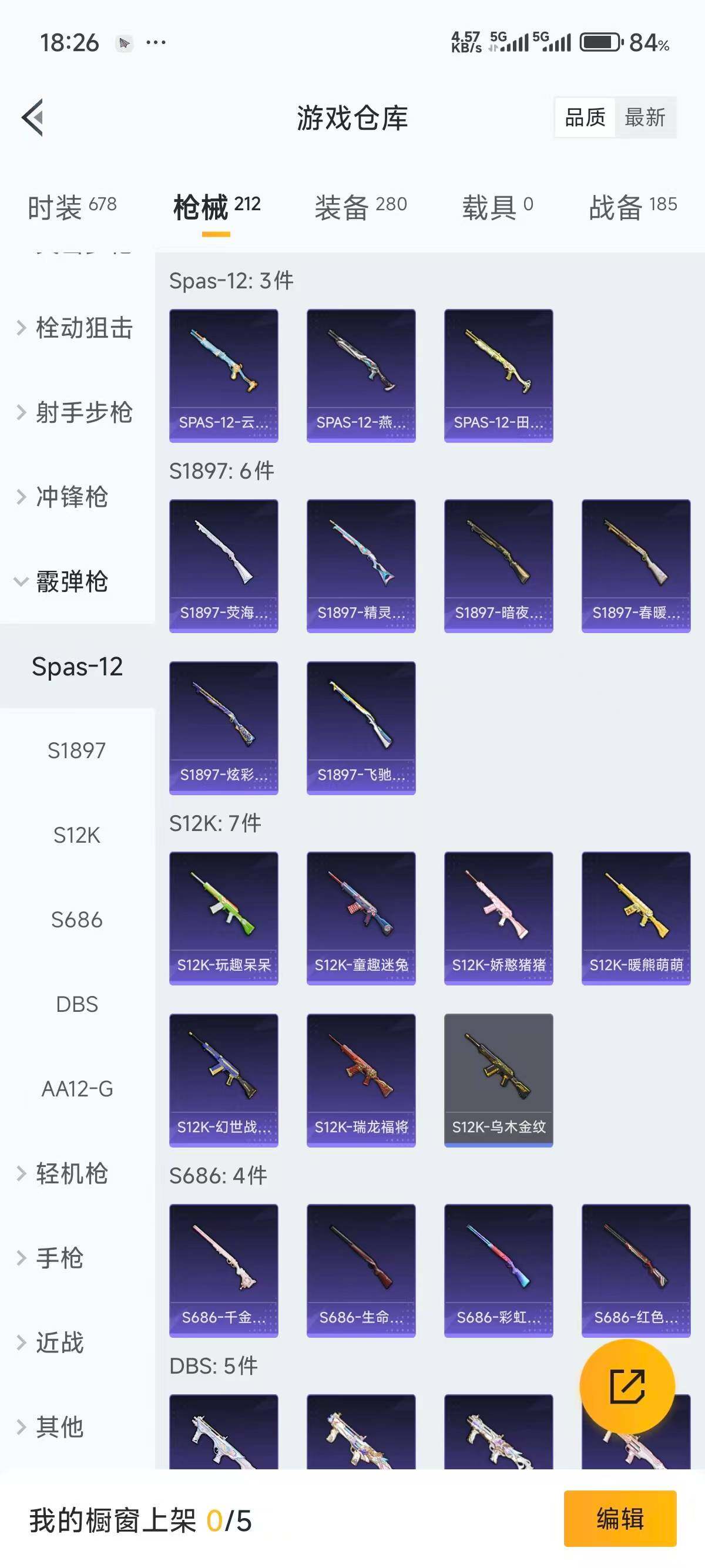
Task: View the 战备 tab with 185 items
Action: click(x=618, y=205)
